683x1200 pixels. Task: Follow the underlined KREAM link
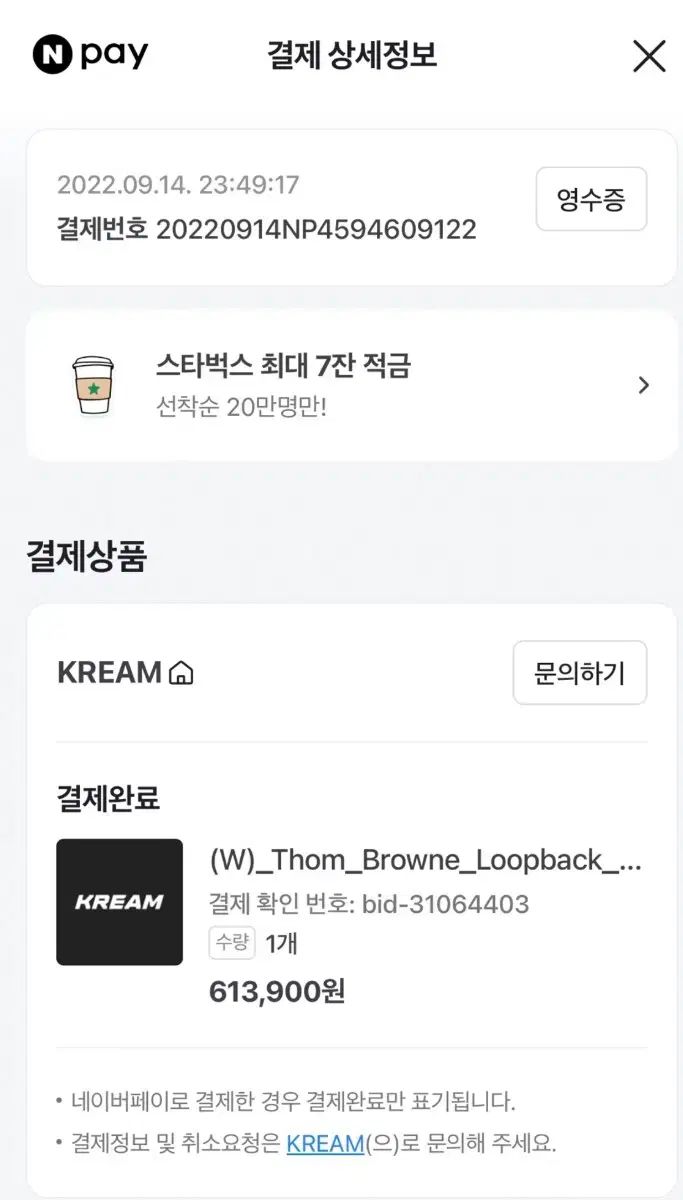324,1143
